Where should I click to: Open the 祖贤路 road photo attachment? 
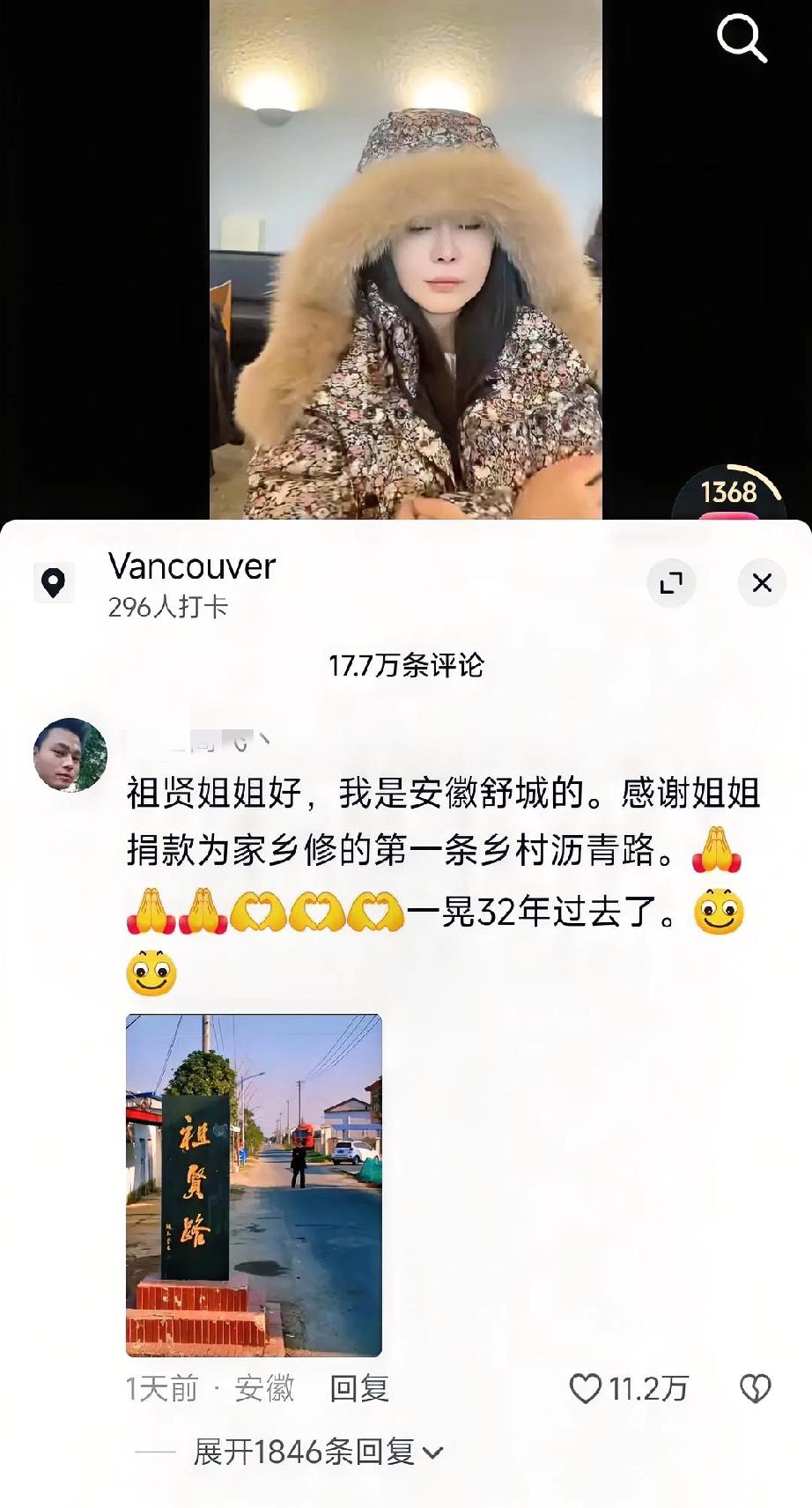click(254, 1185)
